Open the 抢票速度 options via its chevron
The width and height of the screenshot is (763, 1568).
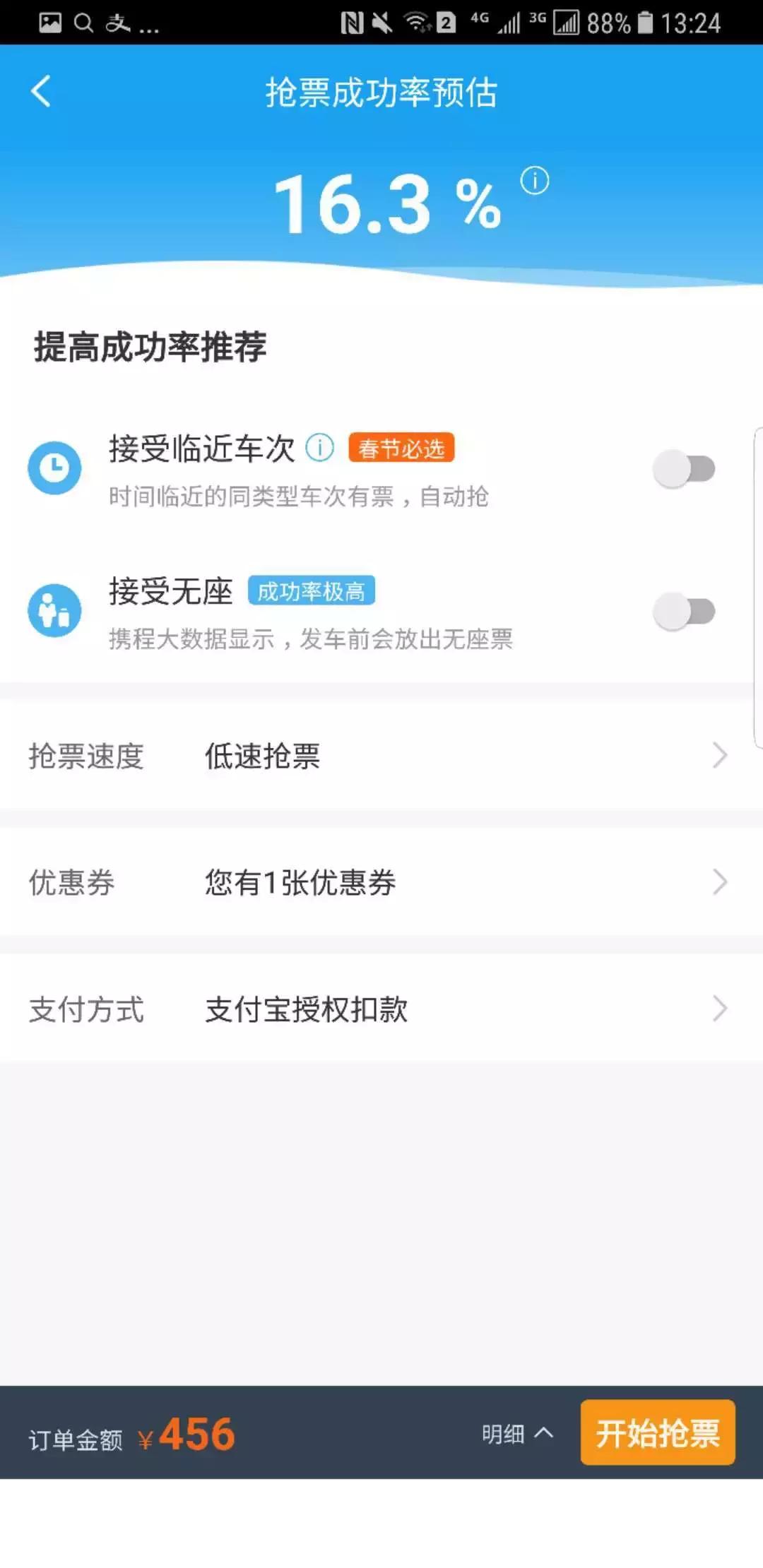tap(719, 756)
